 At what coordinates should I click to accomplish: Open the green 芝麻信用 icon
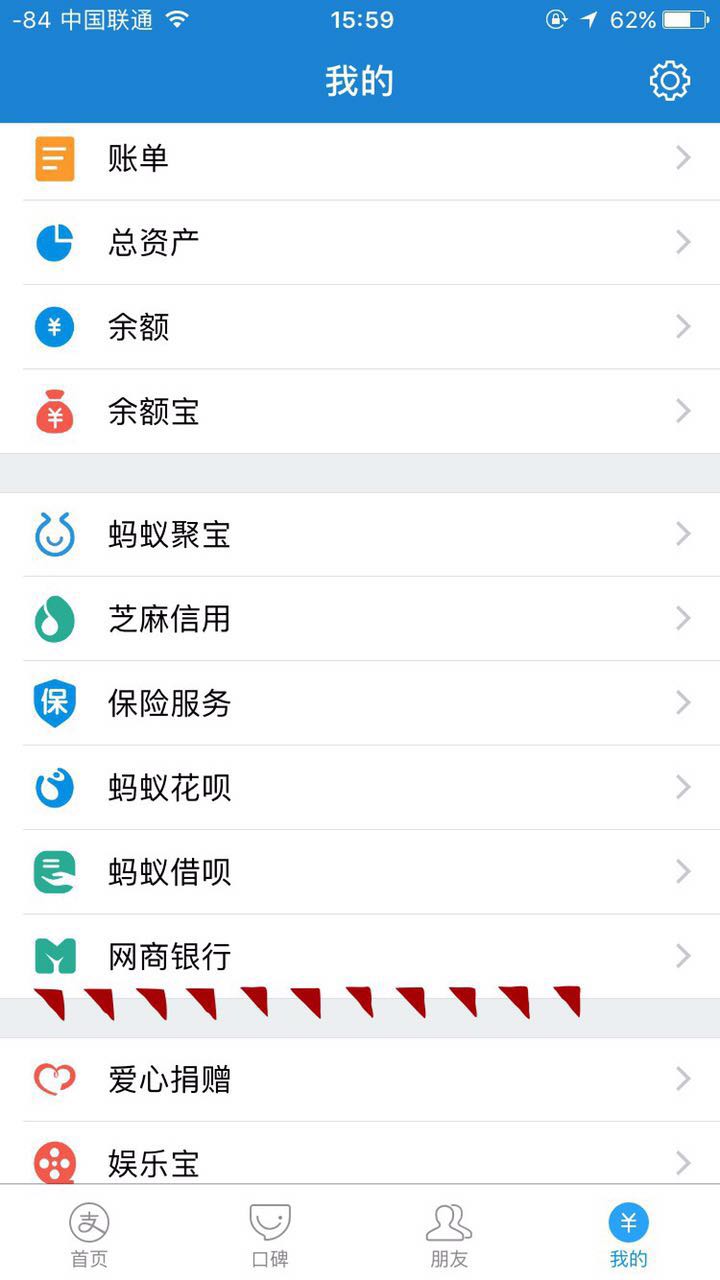tap(54, 619)
